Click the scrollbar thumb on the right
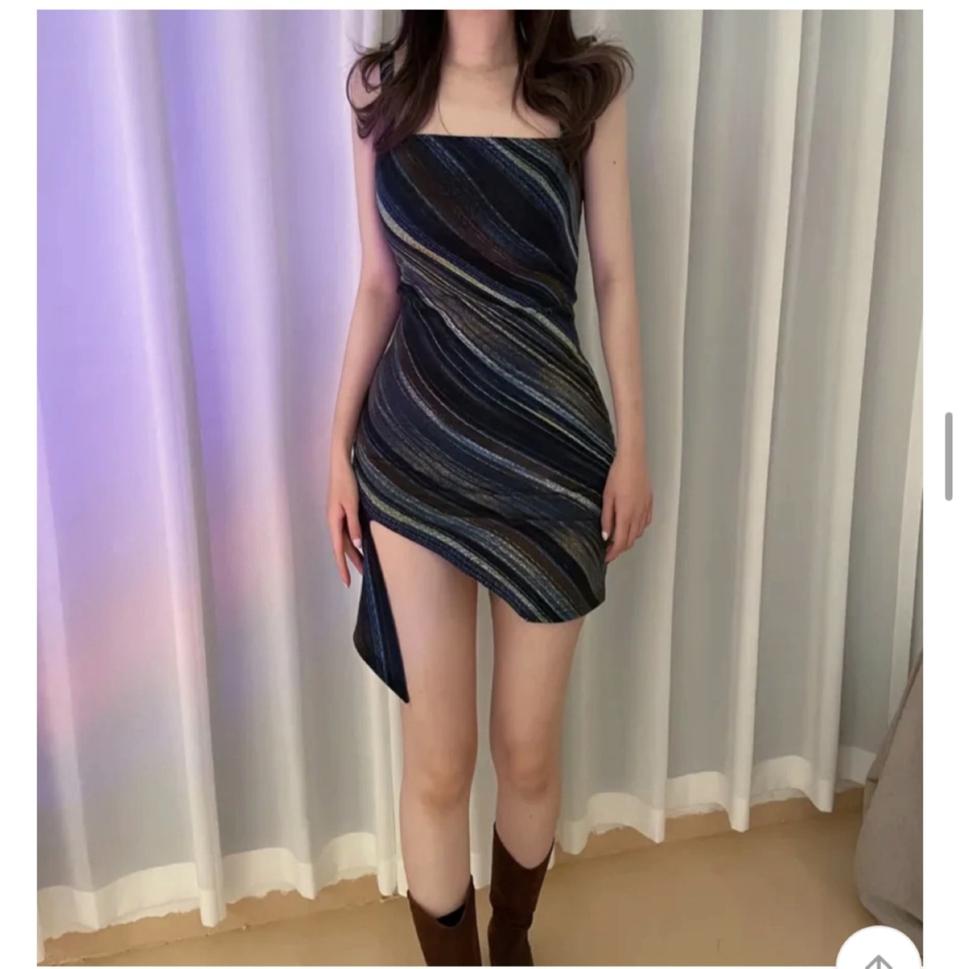This screenshot has height=969, width=960. click(948, 452)
